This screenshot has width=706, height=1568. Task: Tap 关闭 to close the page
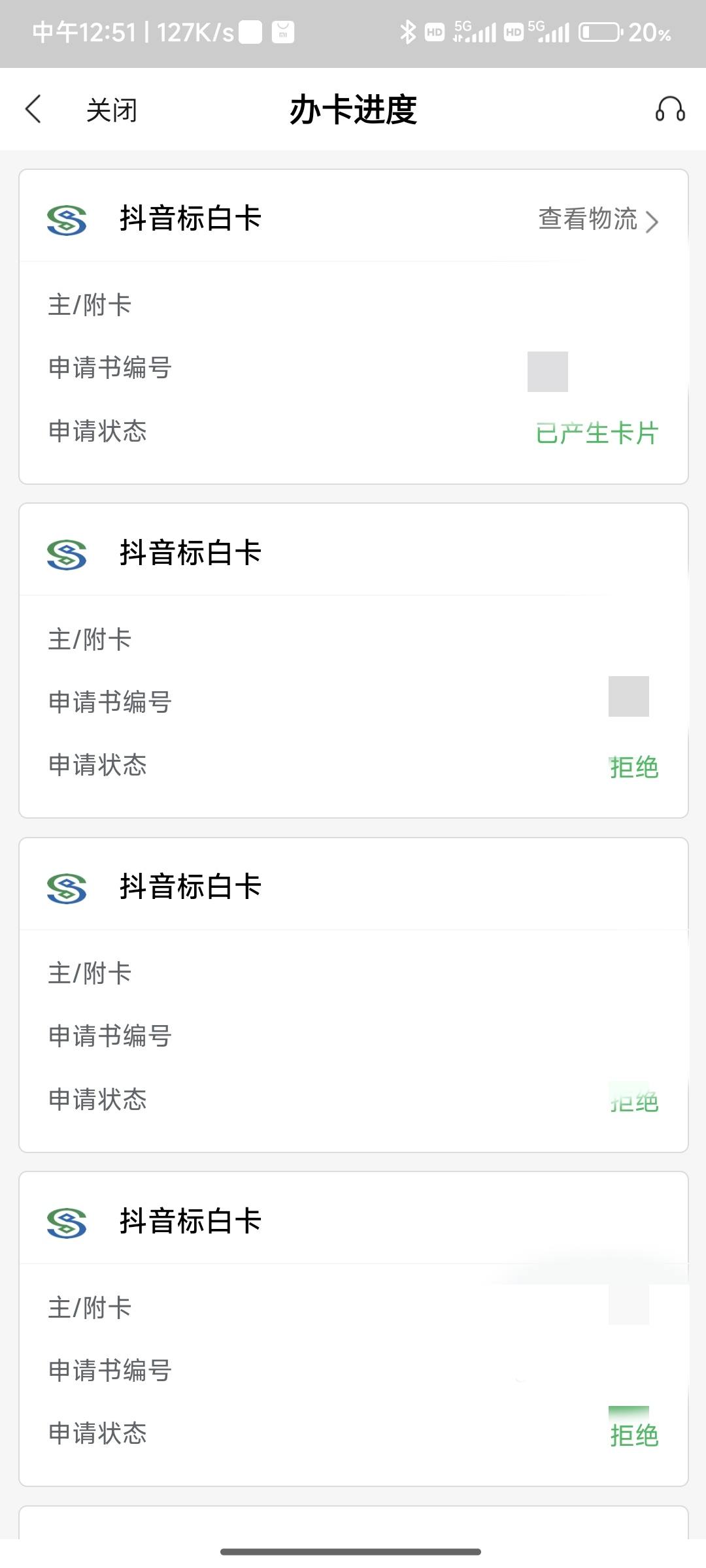[x=112, y=110]
